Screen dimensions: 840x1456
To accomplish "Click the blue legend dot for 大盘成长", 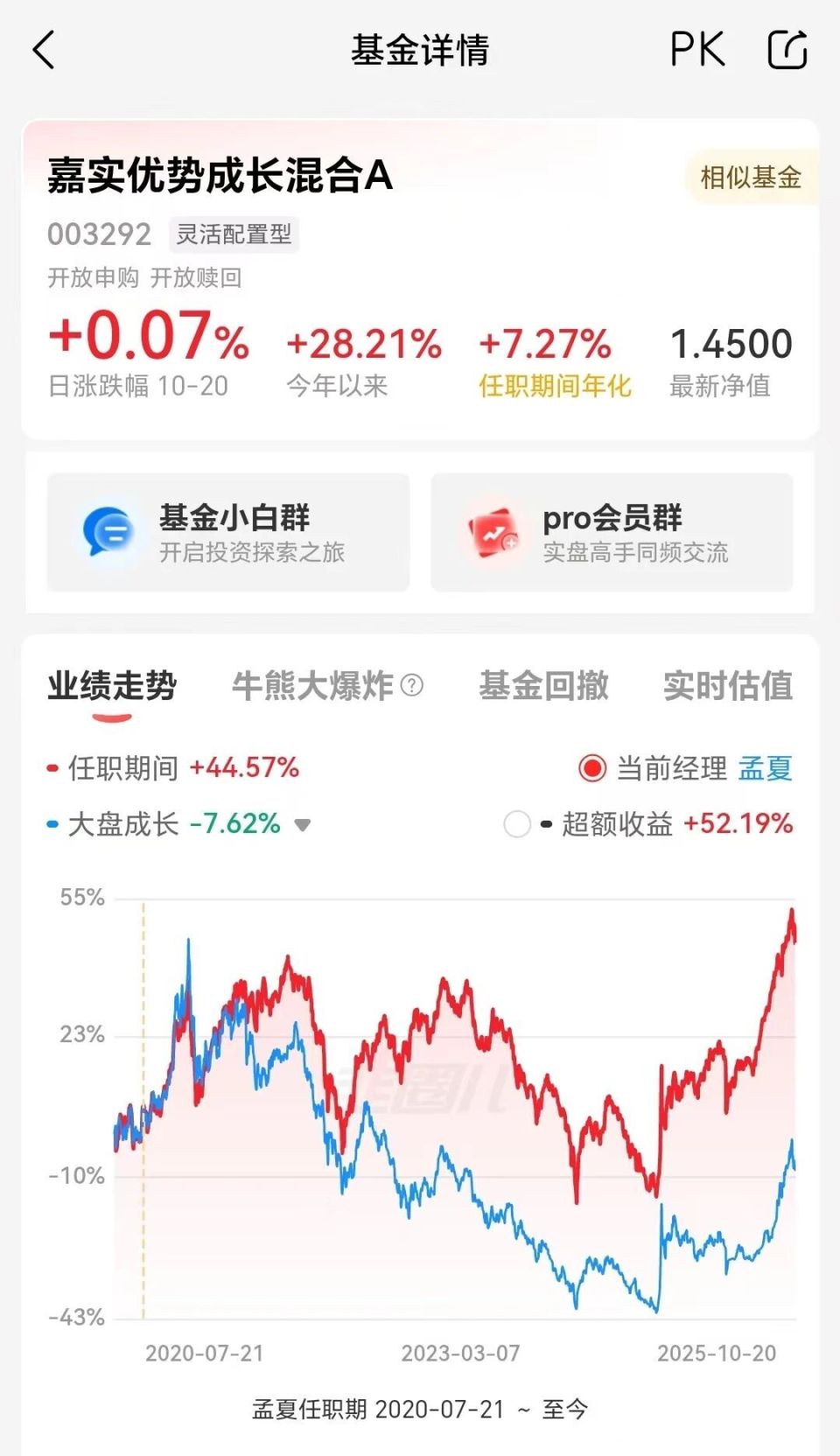I will point(53,823).
